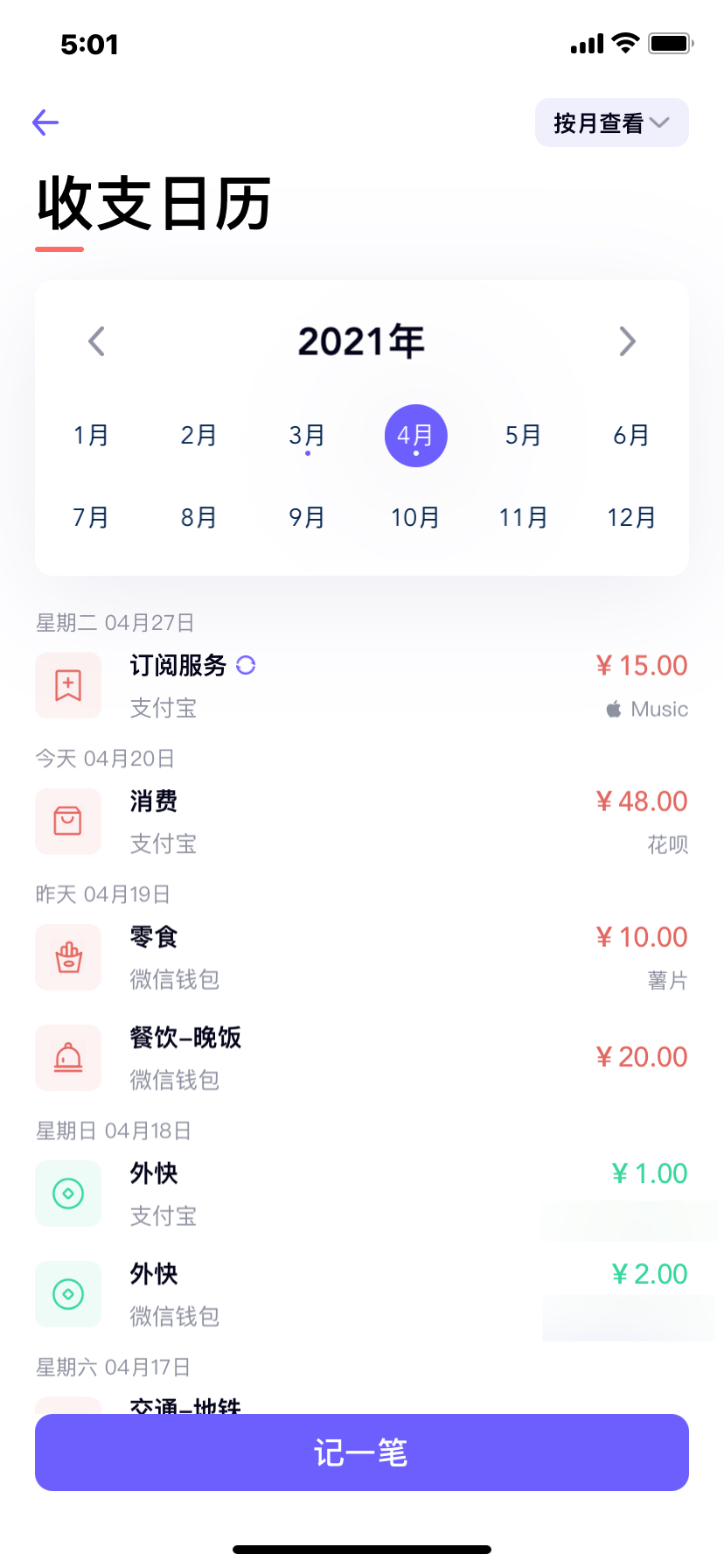The image size is (724, 1568).
Task: Click the Apple logo next to Music
Action: click(x=615, y=709)
